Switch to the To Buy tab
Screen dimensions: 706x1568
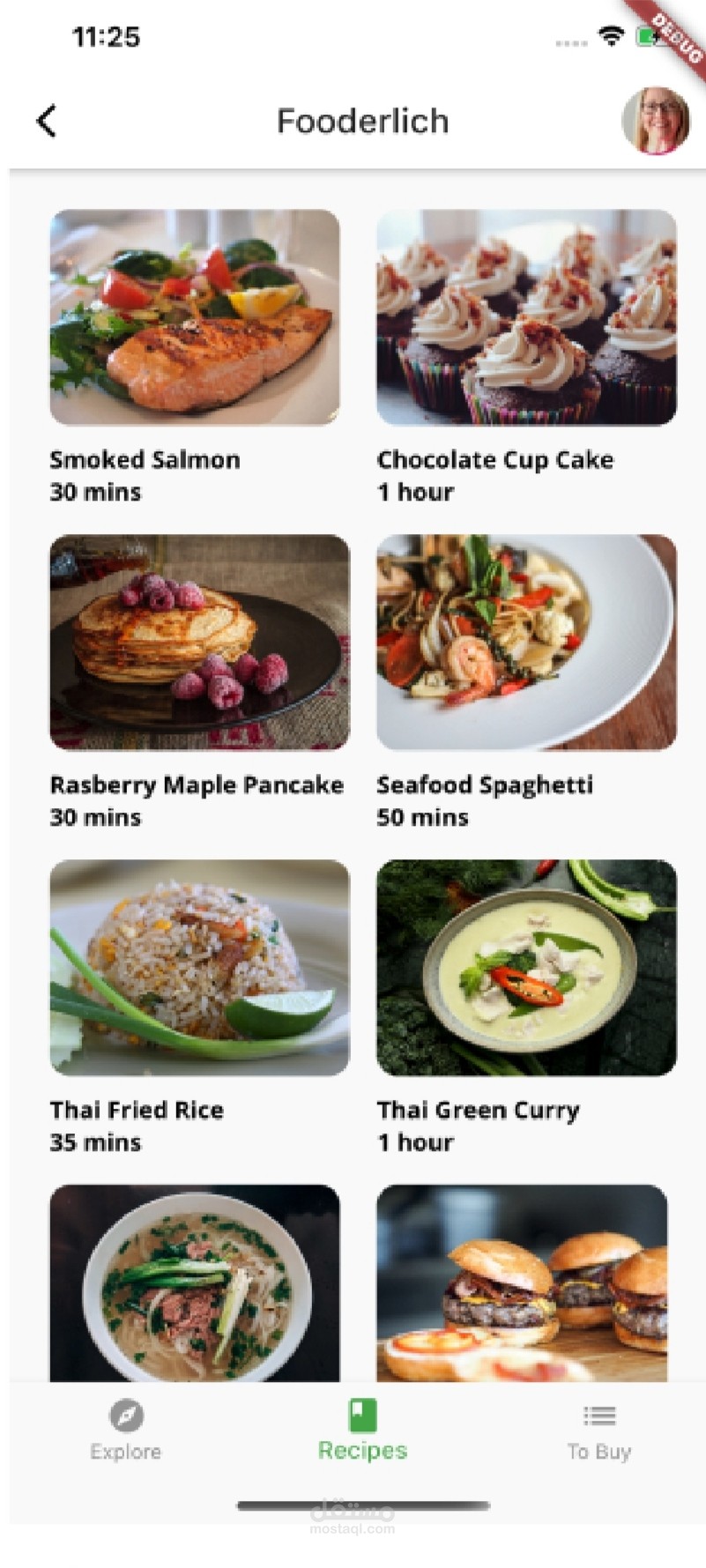(599, 1430)
